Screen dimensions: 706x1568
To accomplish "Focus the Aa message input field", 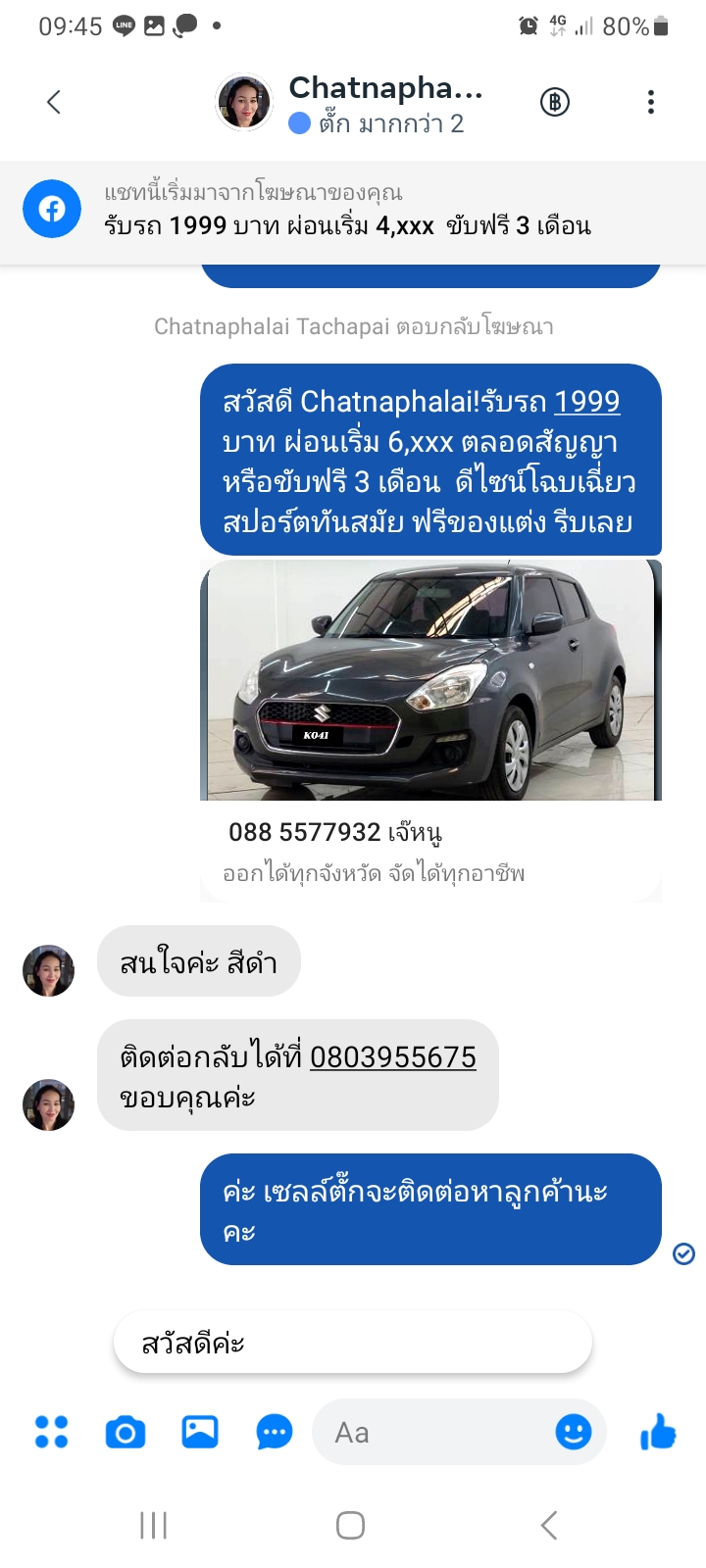I will (x=431, y=1433).
